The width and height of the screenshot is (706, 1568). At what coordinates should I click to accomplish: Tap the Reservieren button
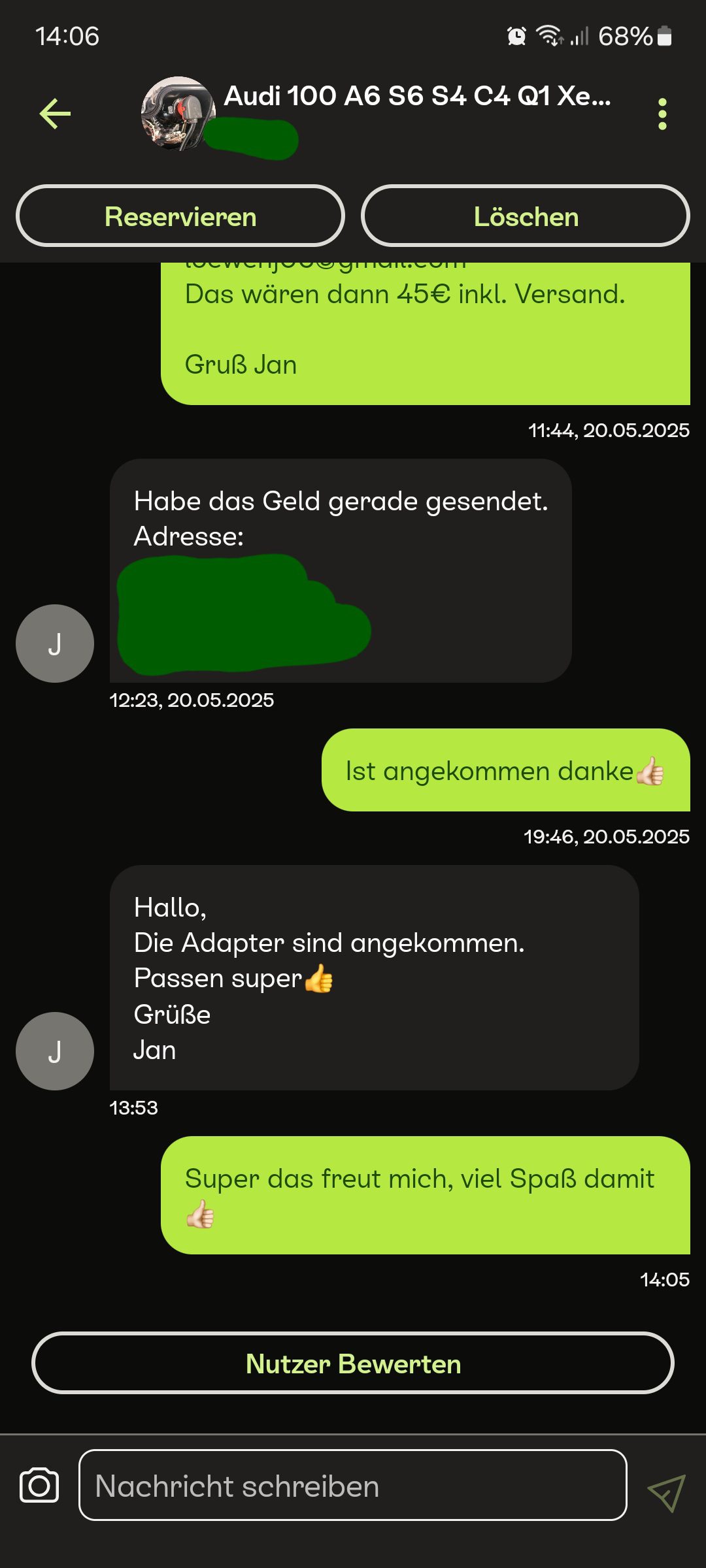point(180,216)
